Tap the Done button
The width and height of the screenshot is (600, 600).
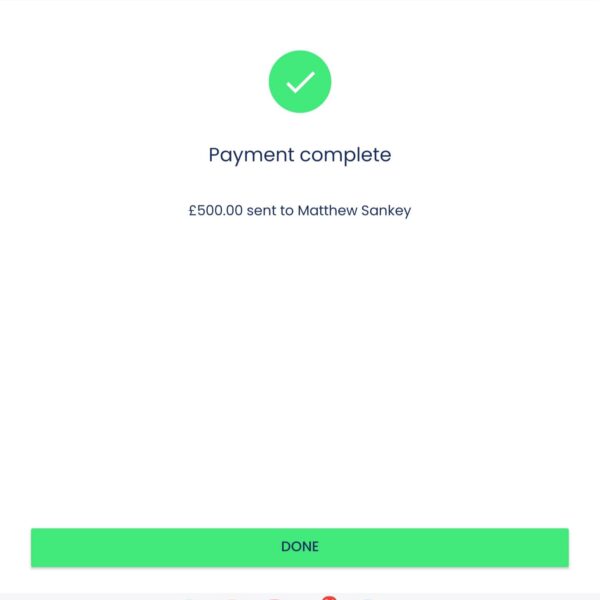[300, 547]
